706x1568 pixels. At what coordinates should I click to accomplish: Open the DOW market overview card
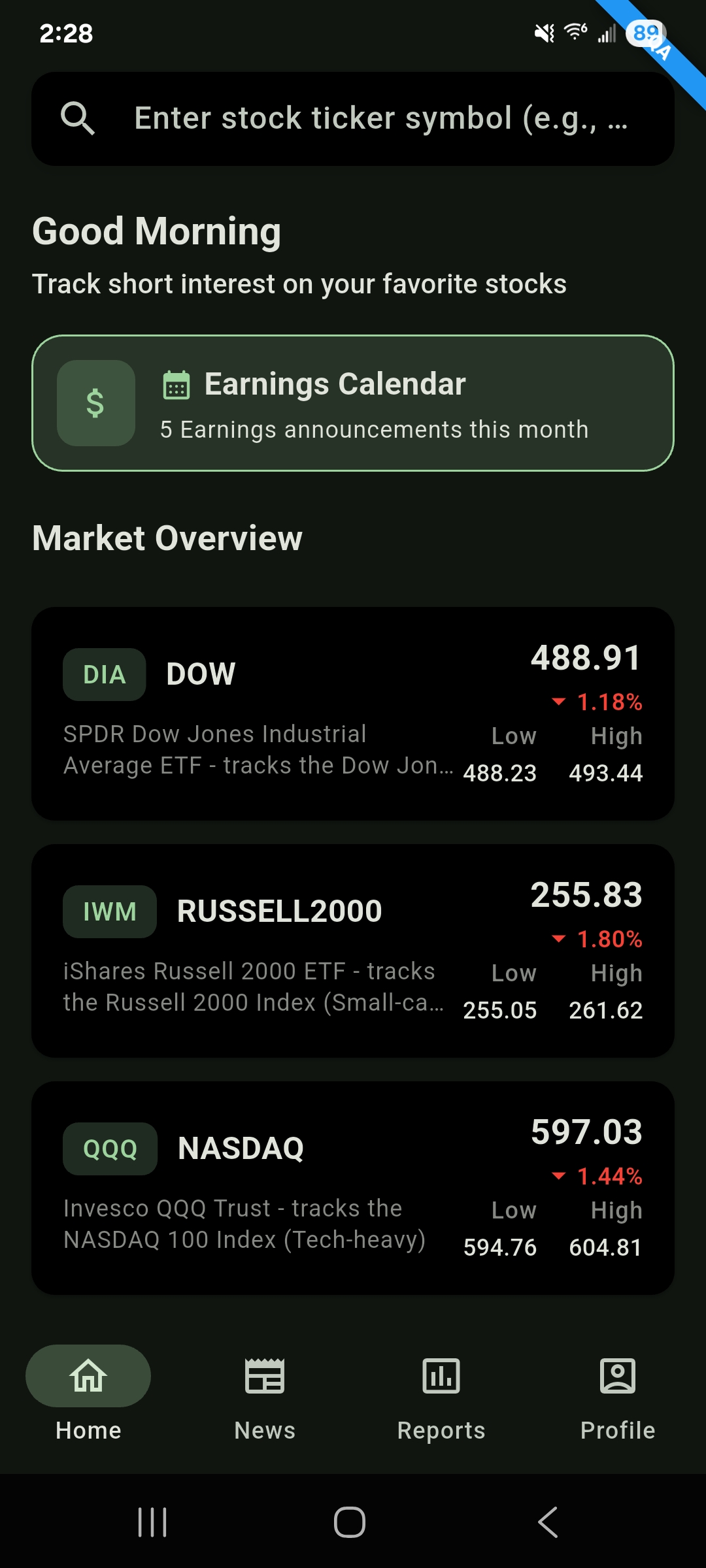353,712
